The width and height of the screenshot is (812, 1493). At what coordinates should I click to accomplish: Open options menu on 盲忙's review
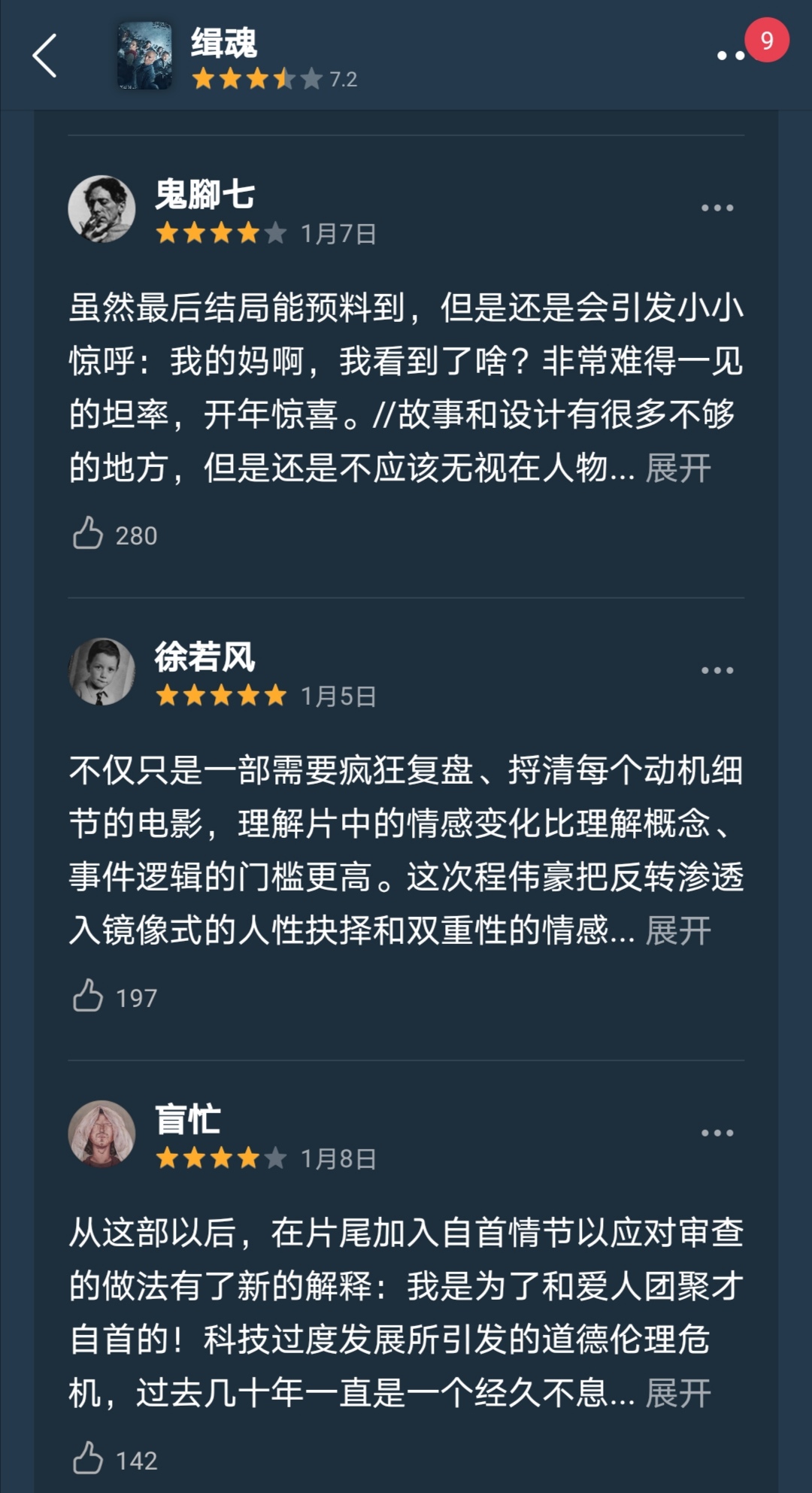point(717,1133)
